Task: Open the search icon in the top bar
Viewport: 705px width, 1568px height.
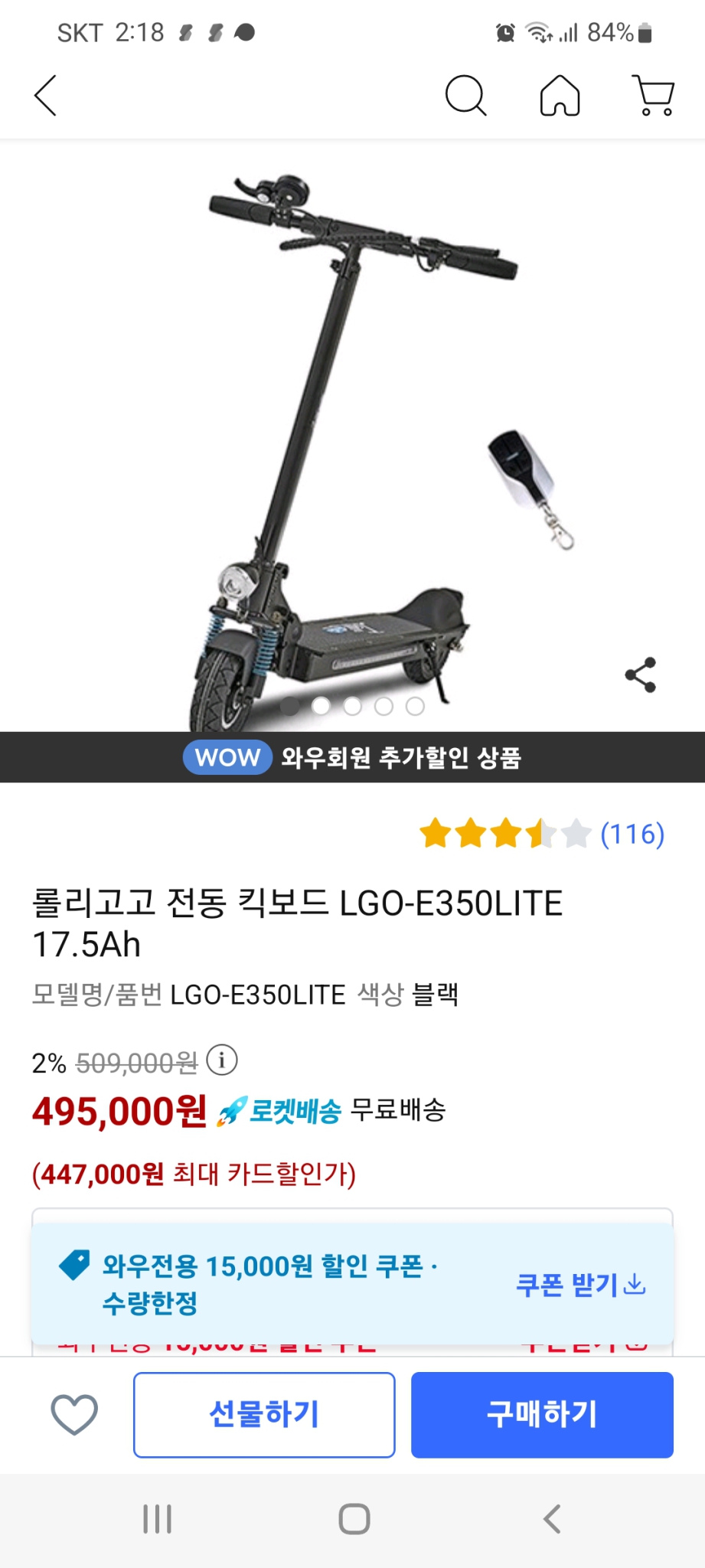Action: (466, 96)
